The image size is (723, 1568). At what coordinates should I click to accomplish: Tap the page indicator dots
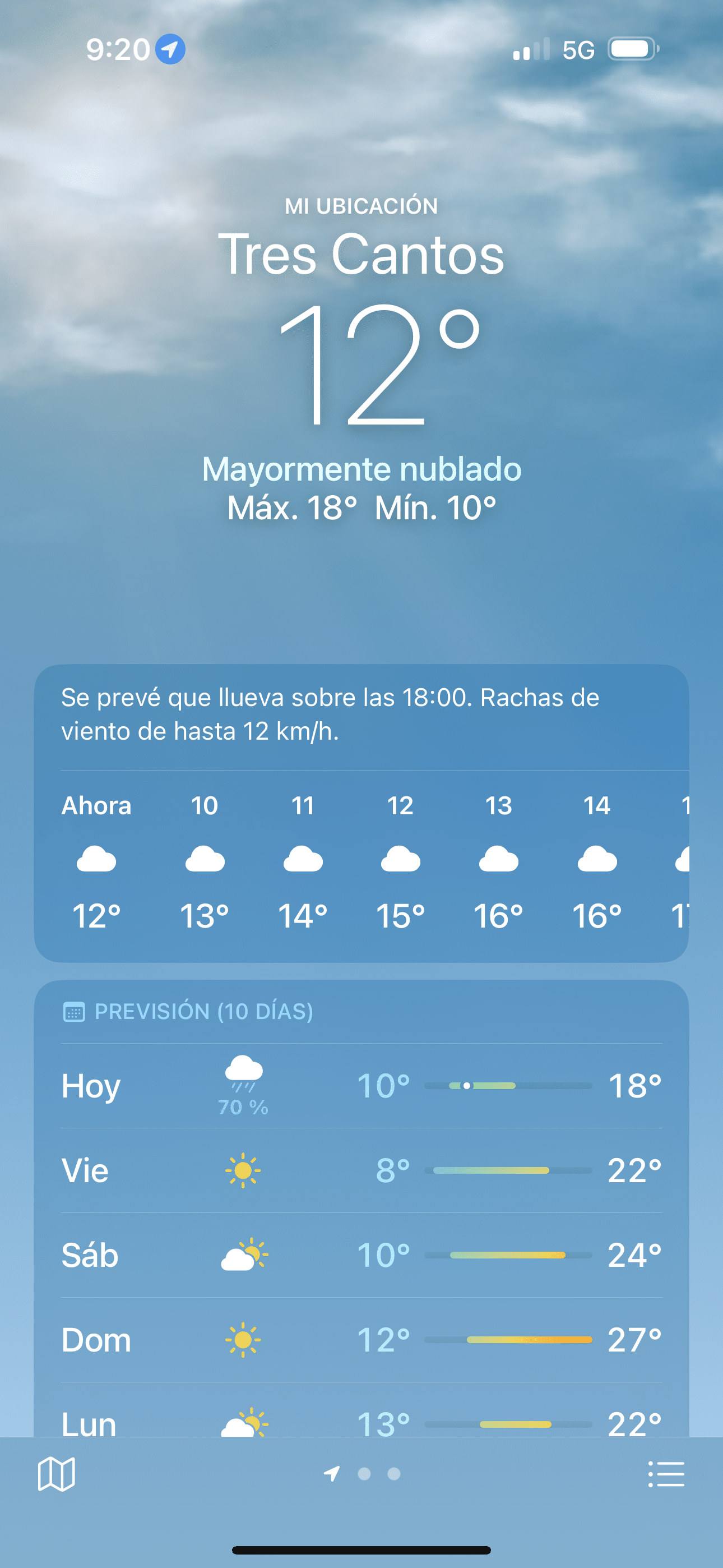point(362,1474)
